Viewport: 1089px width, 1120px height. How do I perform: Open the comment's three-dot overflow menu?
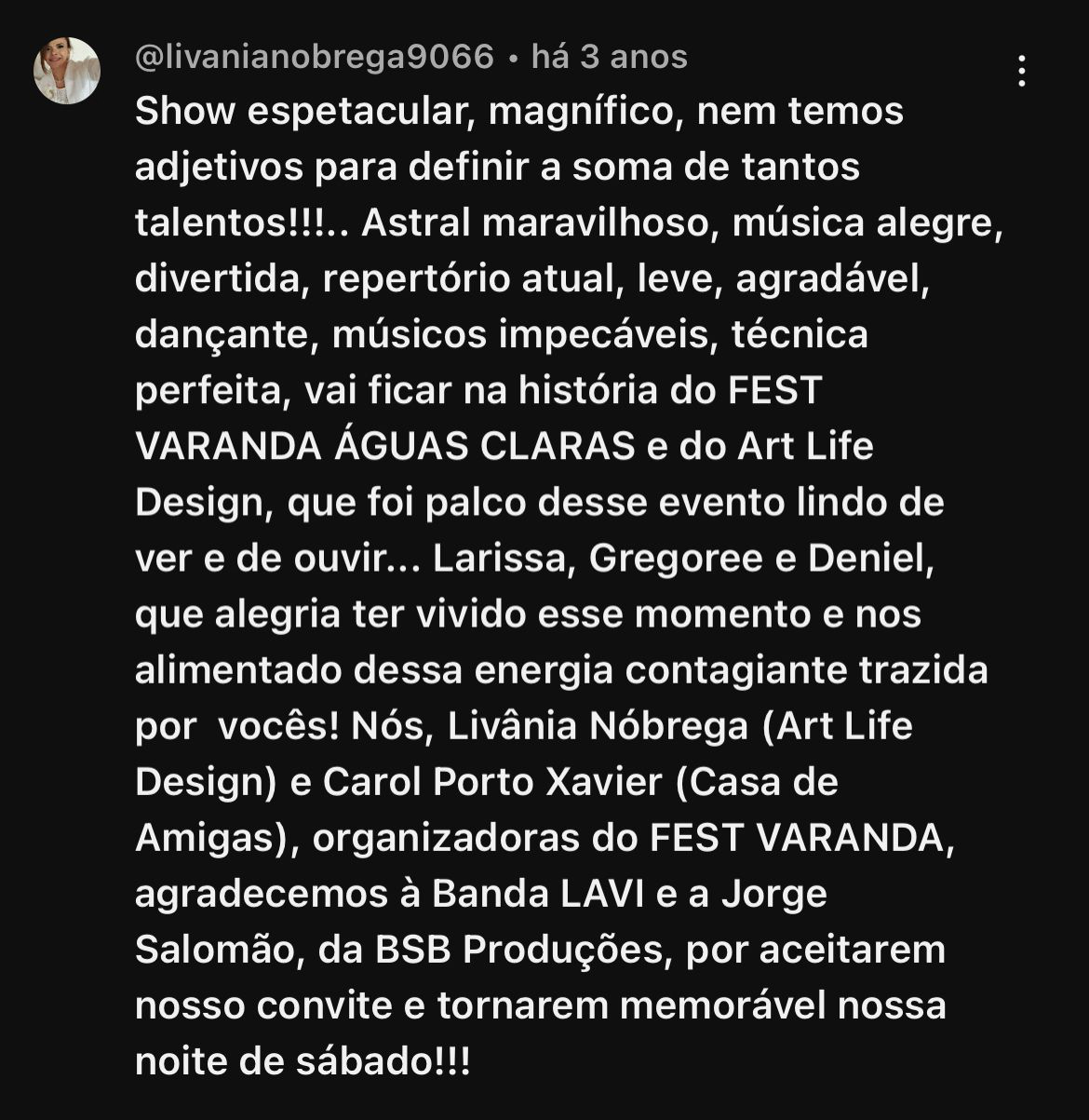click(x=1022, y=72)
